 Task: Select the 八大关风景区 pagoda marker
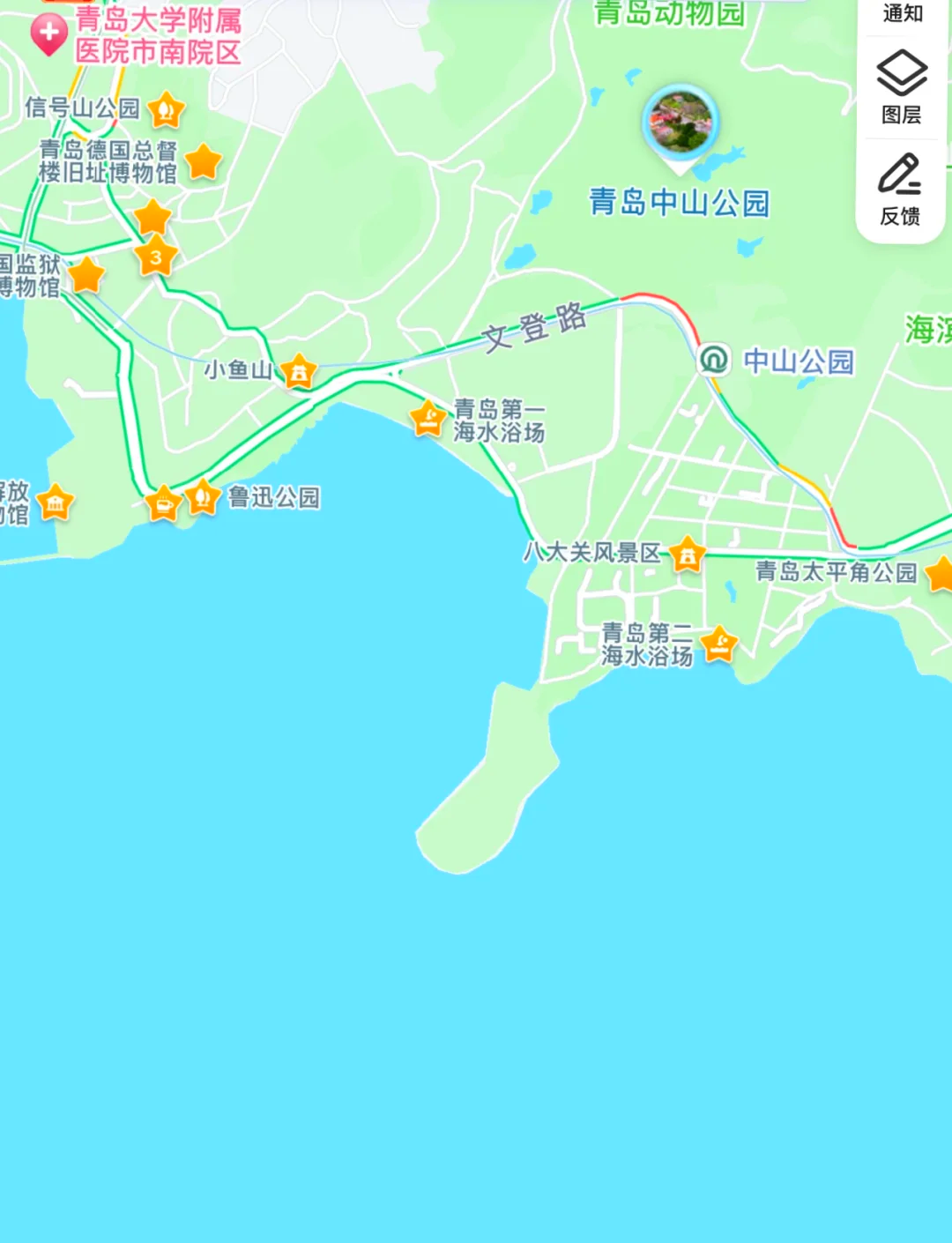pyautogui.click(x=687, y=555)
